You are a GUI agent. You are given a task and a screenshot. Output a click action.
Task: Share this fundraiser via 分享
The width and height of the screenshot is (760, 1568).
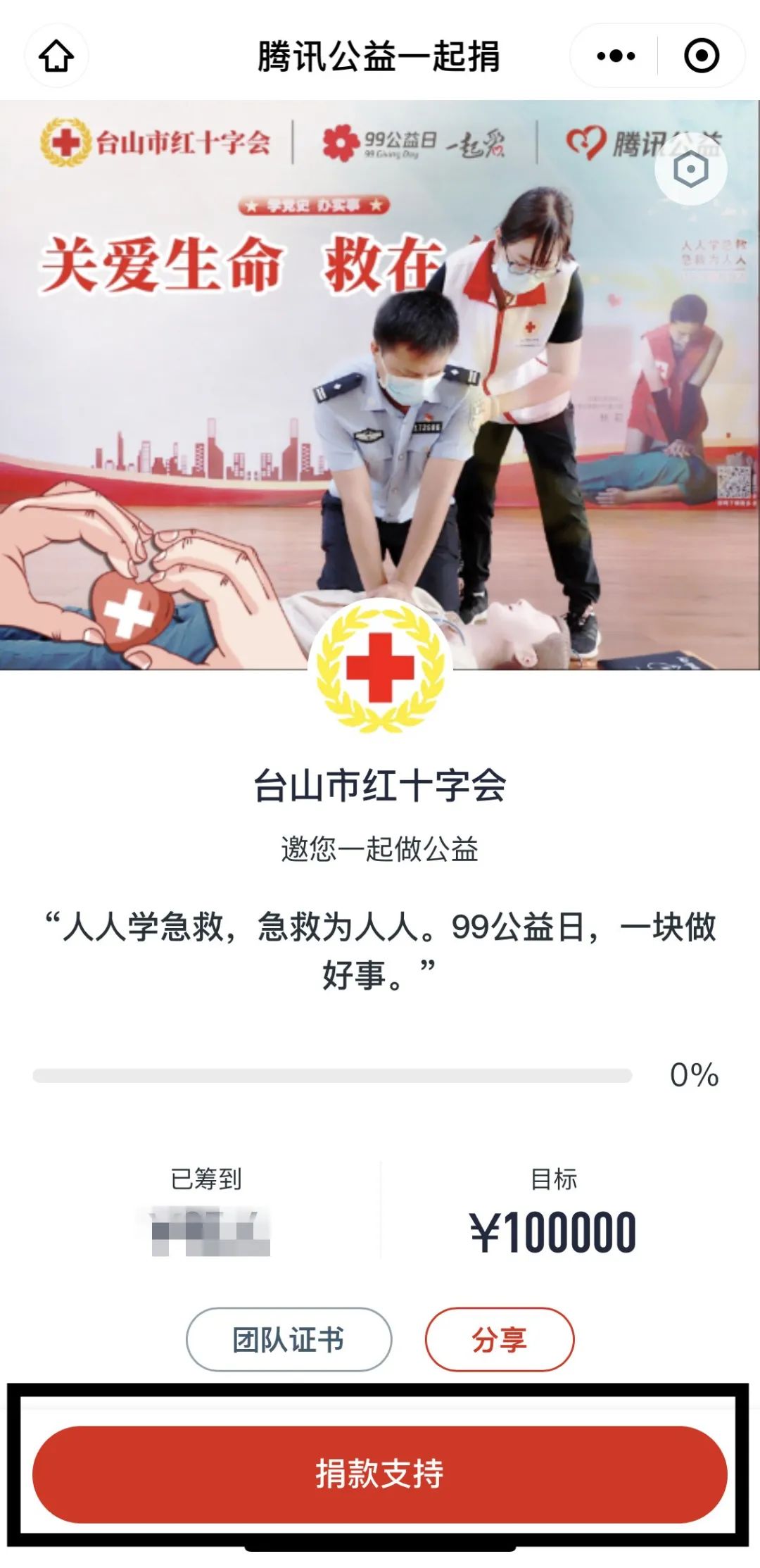coord(500,1339)
